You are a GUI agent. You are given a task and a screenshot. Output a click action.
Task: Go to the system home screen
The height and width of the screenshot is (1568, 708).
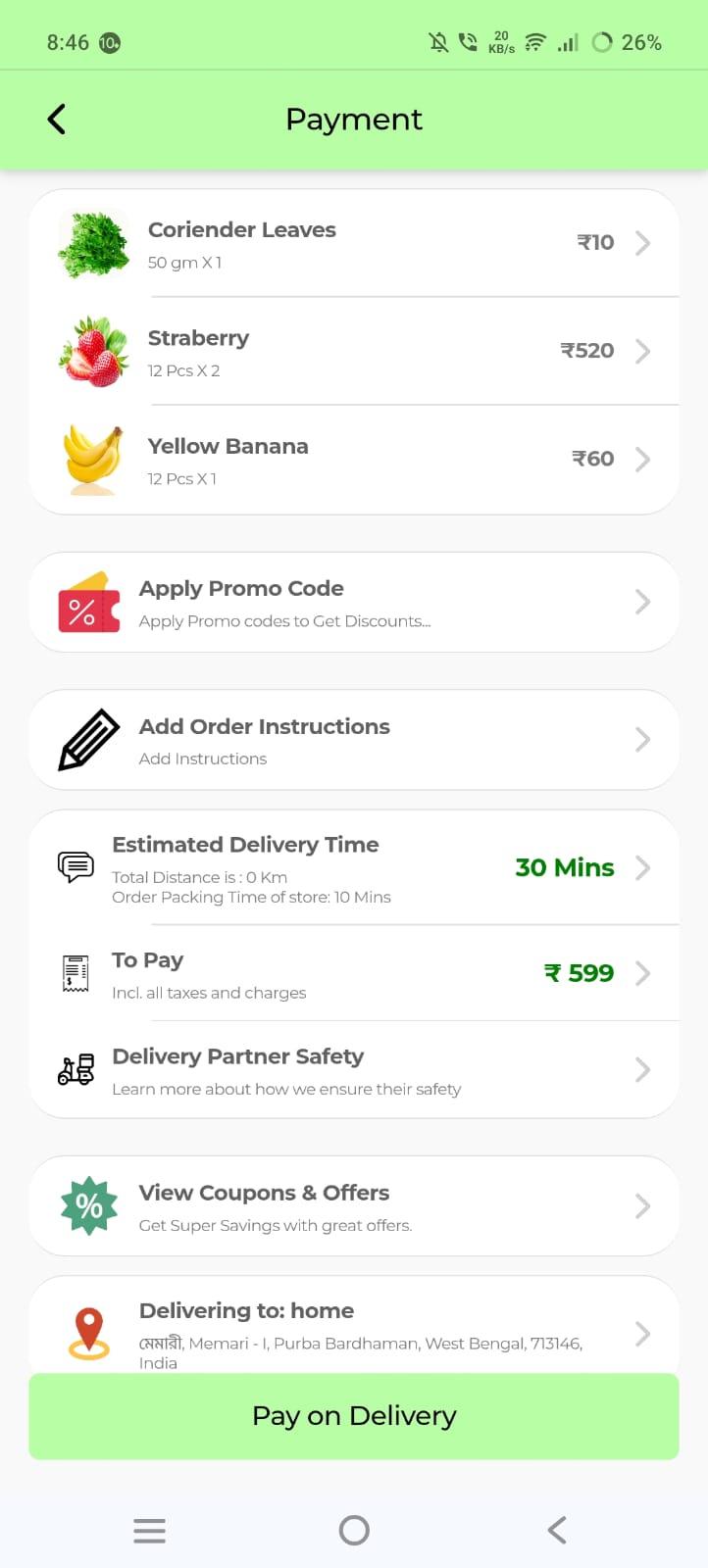tap(354, 1530)
